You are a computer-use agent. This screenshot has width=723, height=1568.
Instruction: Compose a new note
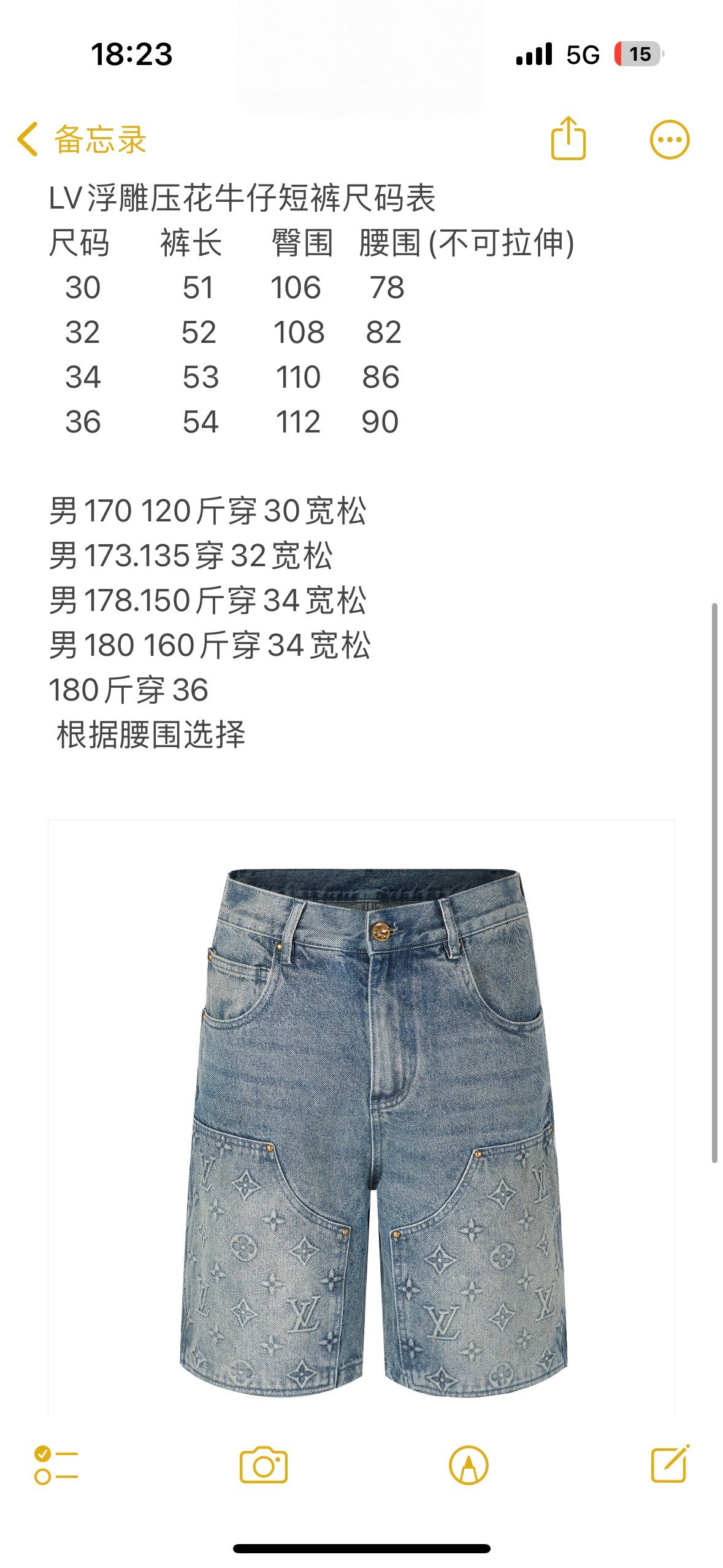(670, 1464)
